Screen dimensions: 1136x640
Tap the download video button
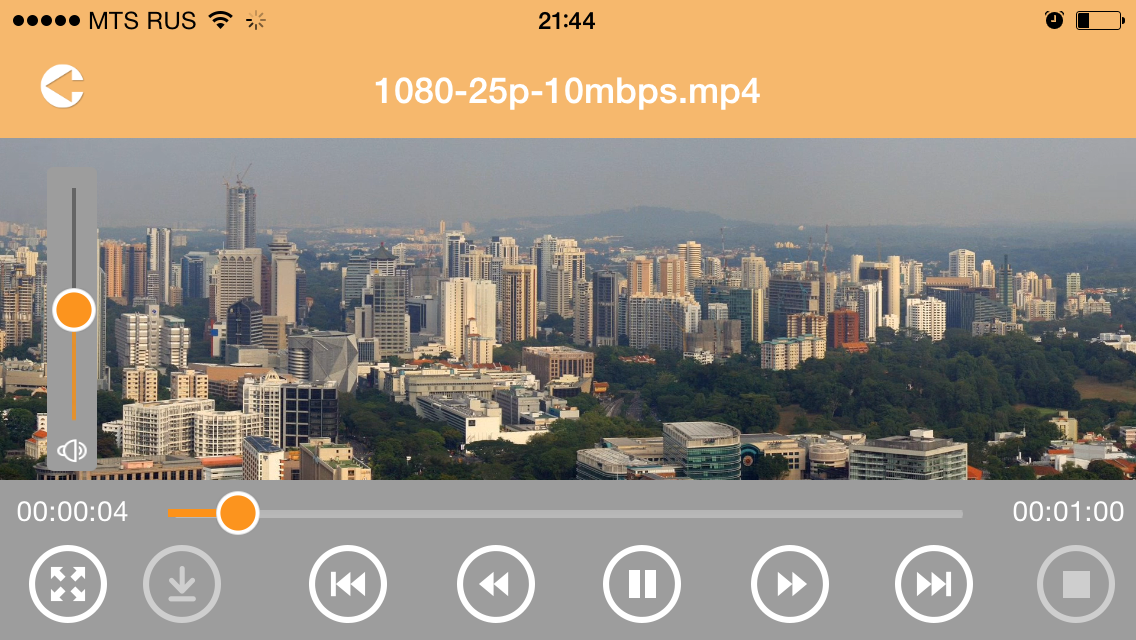click(182, 584)
